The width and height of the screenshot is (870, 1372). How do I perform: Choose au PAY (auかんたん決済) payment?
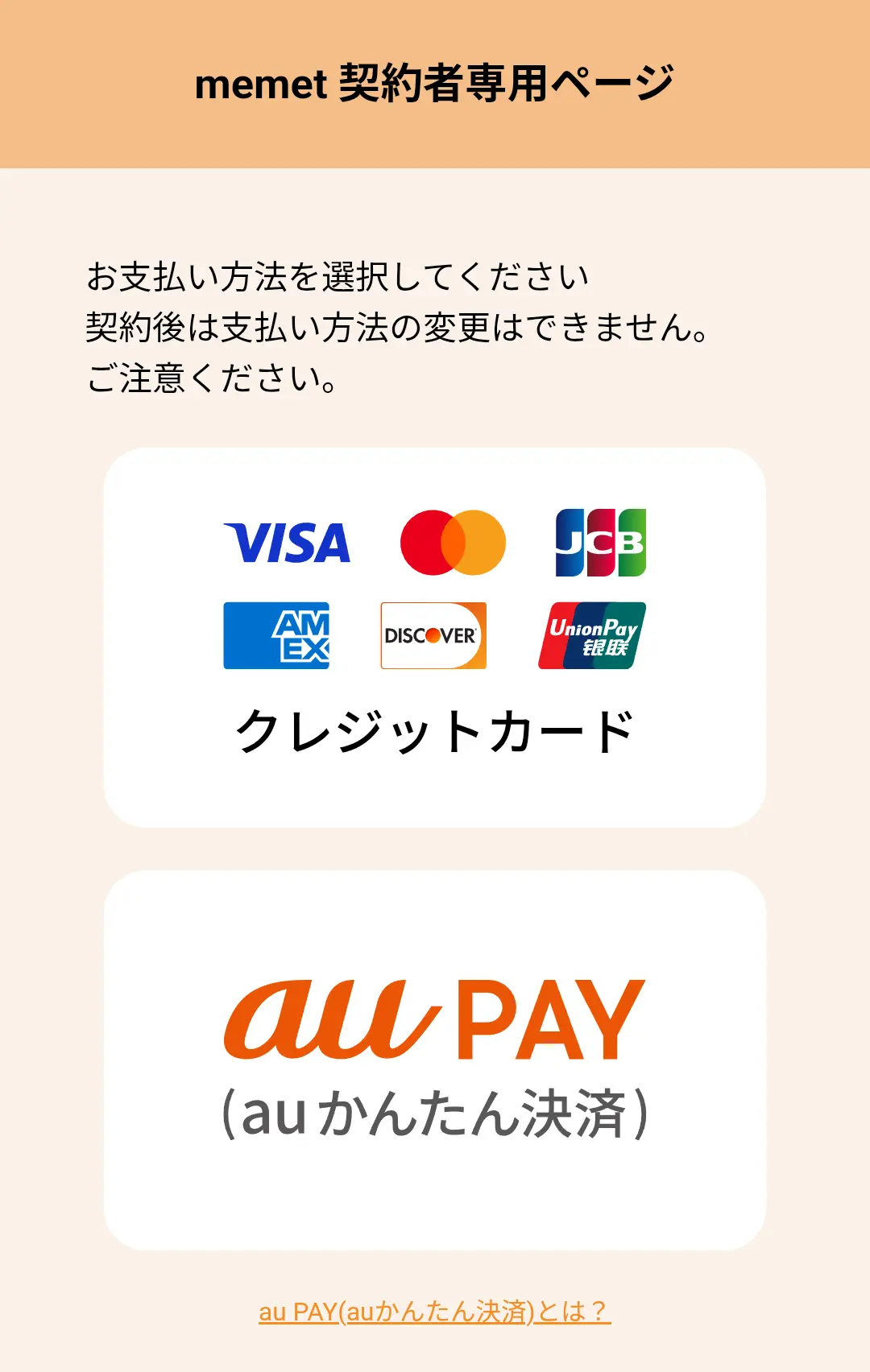pos(435,1060)
